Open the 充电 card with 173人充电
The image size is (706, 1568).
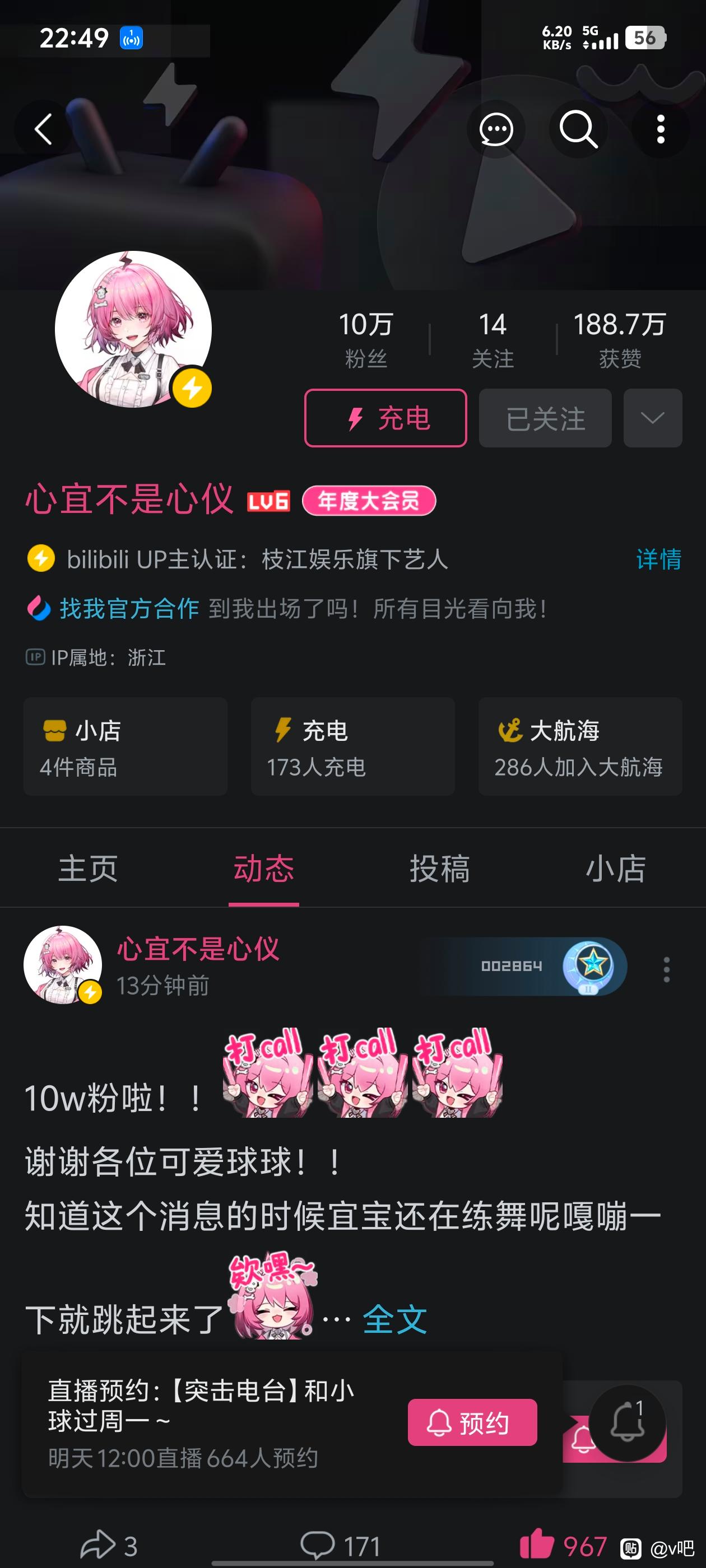[352, 746]
